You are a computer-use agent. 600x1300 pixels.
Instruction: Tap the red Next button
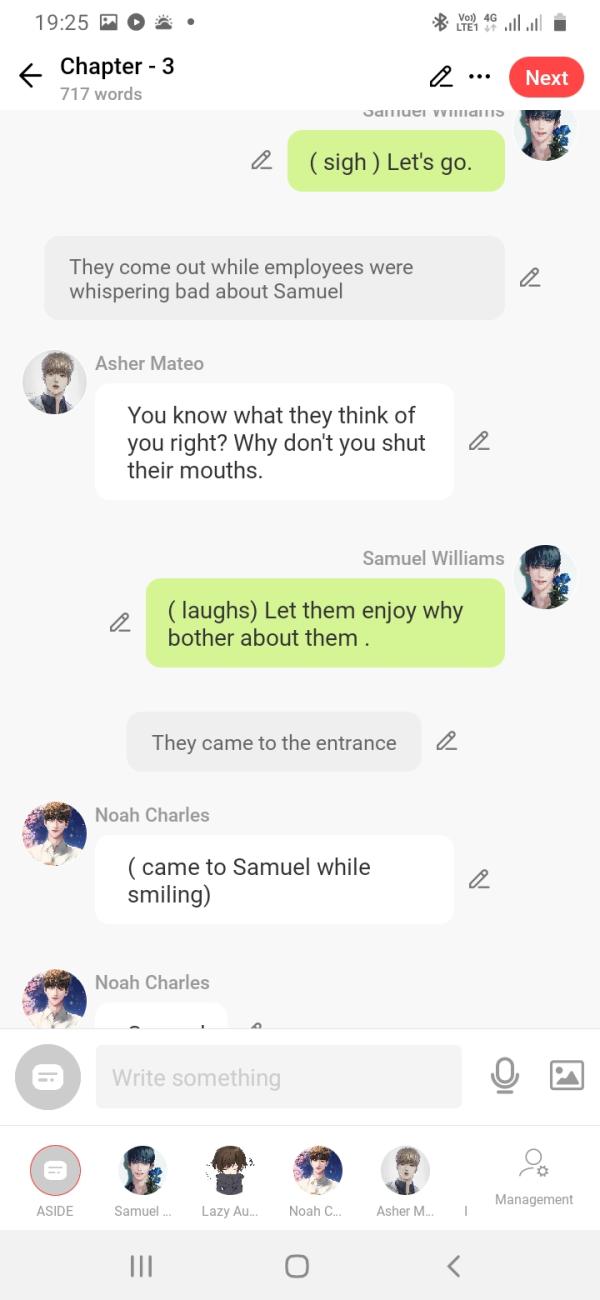click(546, 77)
